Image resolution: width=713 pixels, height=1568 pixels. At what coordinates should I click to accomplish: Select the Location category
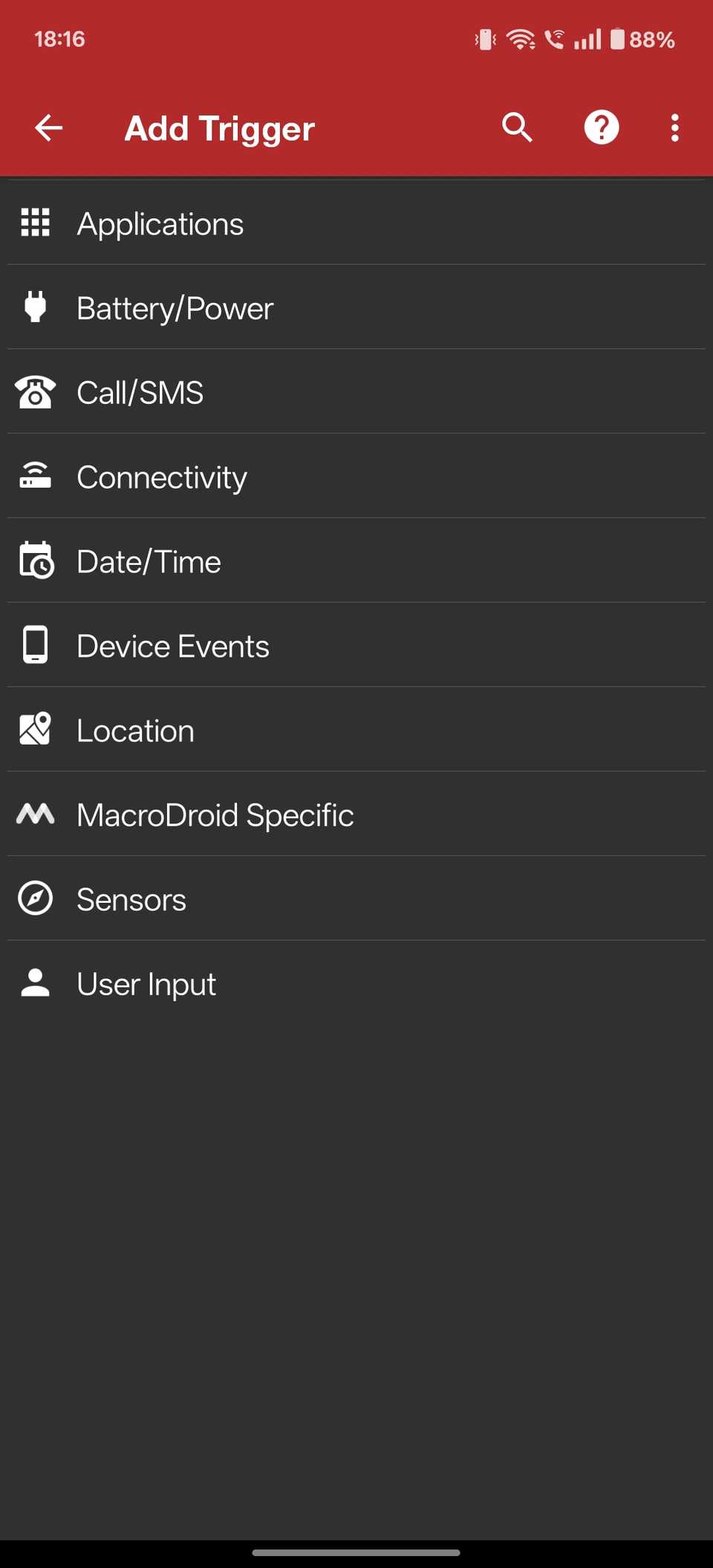coord(356,731)
